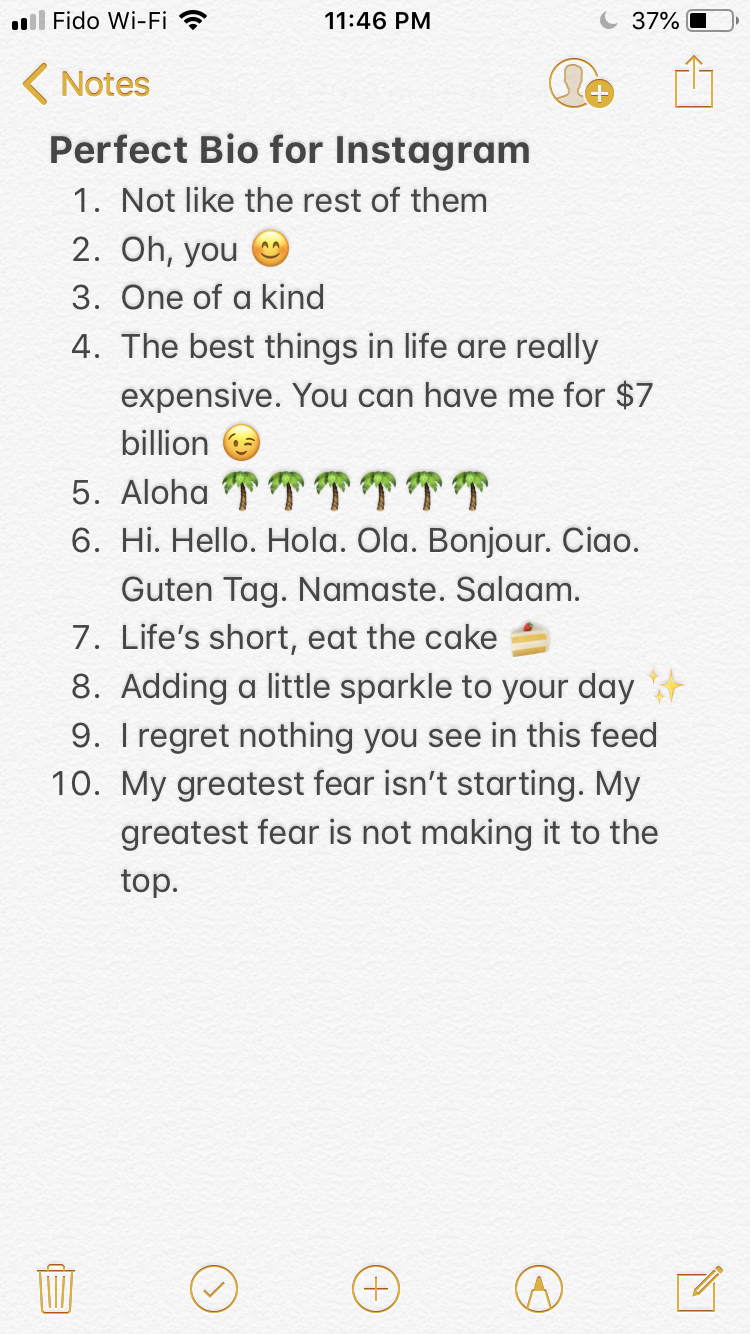
Task: Open the share sheet
Action: 693,82
